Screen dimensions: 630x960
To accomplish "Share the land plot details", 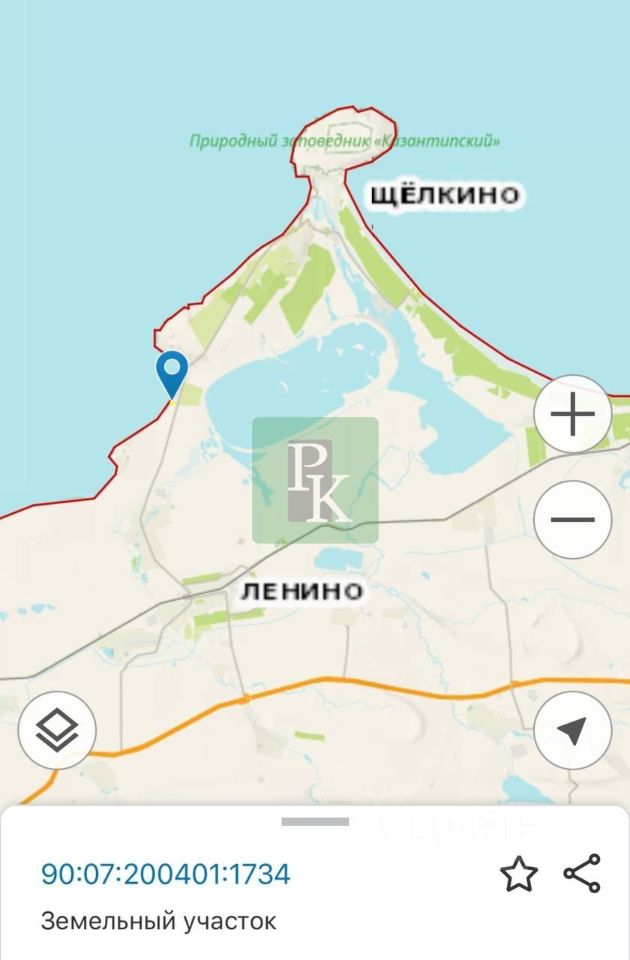I will (582, 873).
